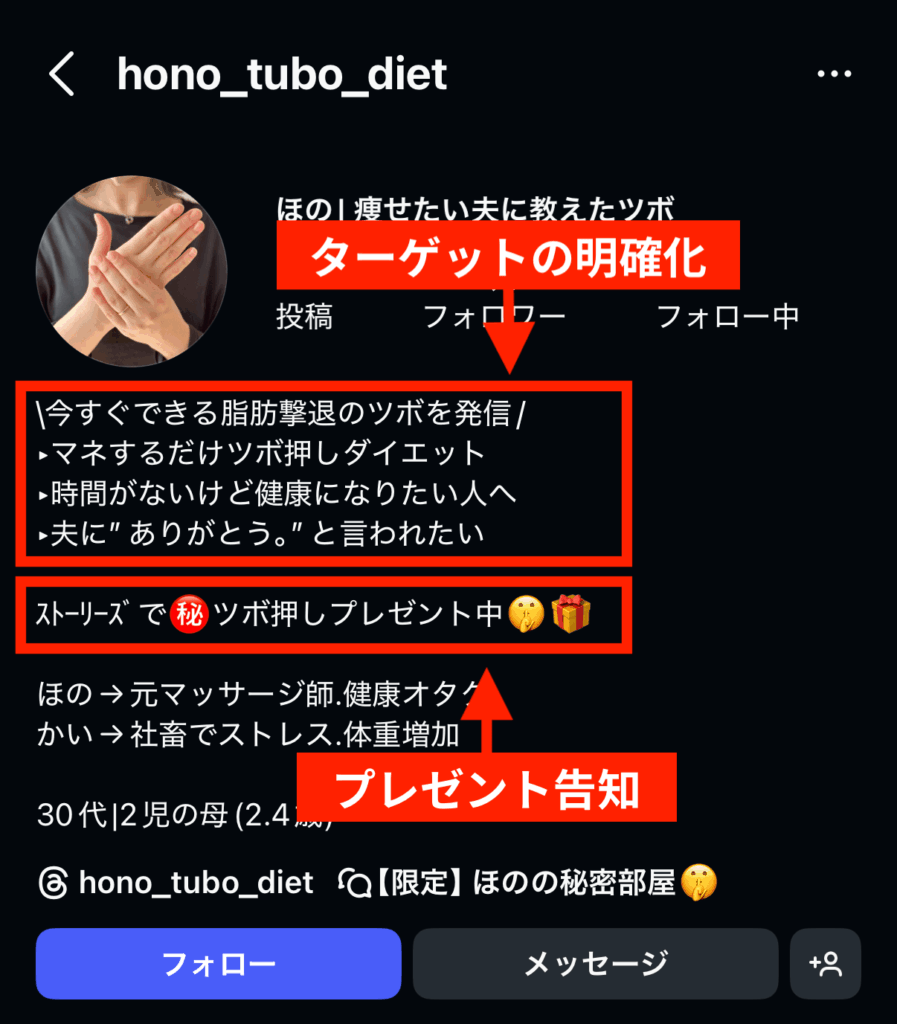Open the three-dot overflow menu
Screen dimensions: 897x1024
[833, 75]
